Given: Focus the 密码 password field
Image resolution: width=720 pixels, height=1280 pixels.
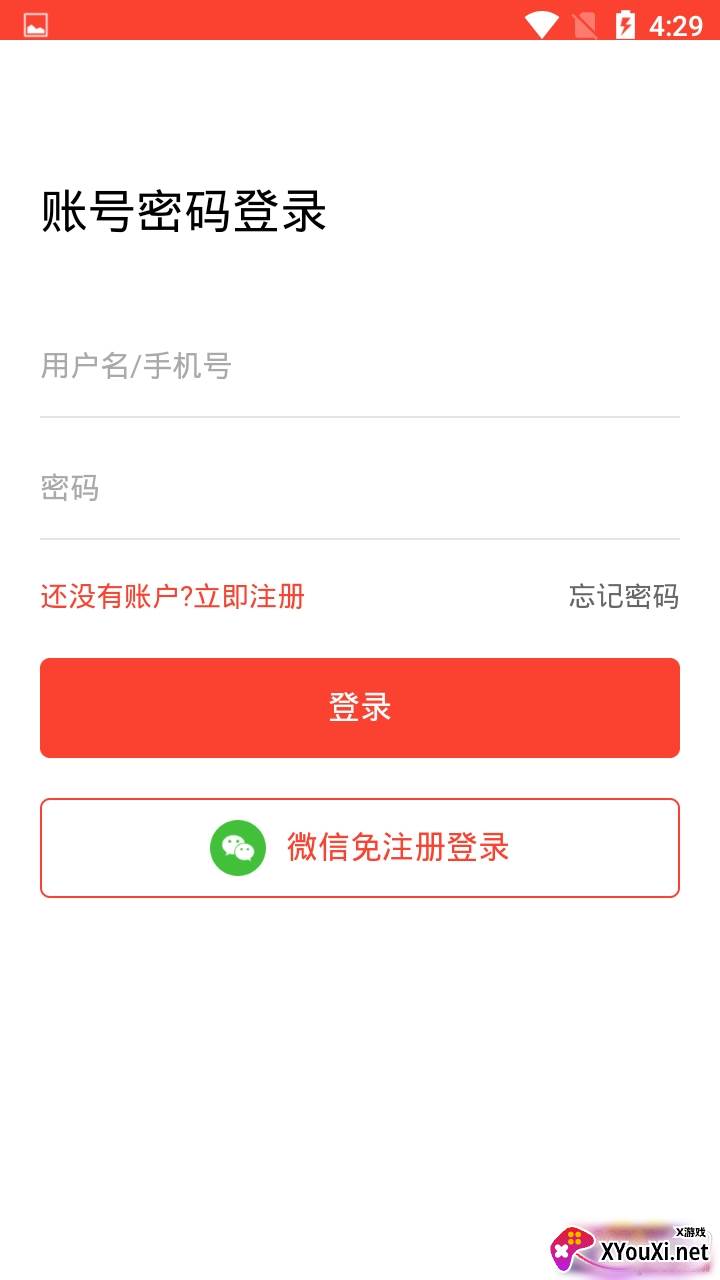Looking at the screenshot, I should [360, 488].
